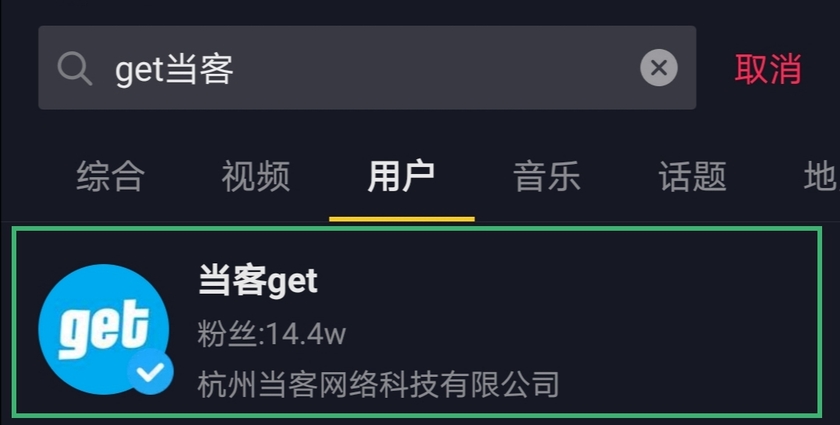840x425 pixels.
Task: Switch to the 综合 tab
Action: pos(110,177)
